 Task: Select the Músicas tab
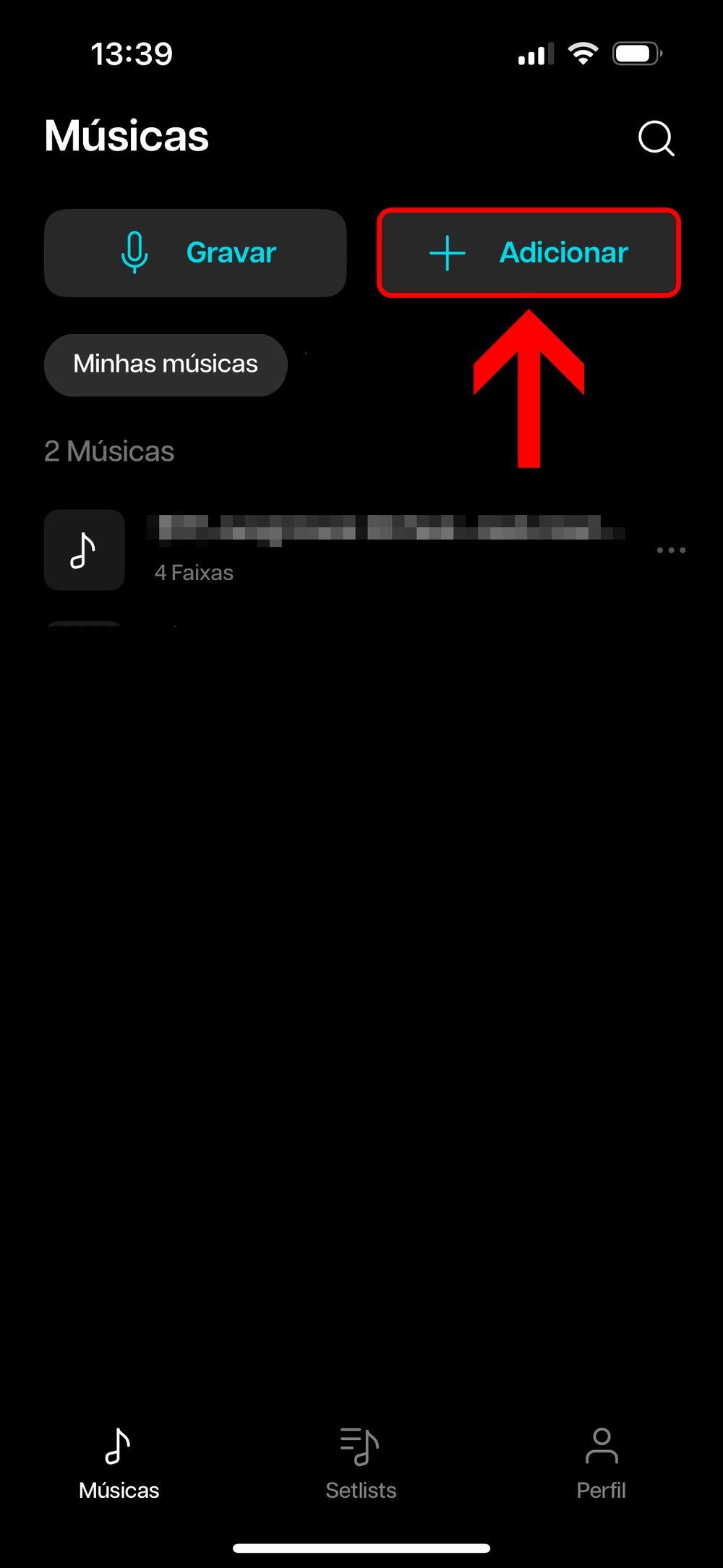119,1461
